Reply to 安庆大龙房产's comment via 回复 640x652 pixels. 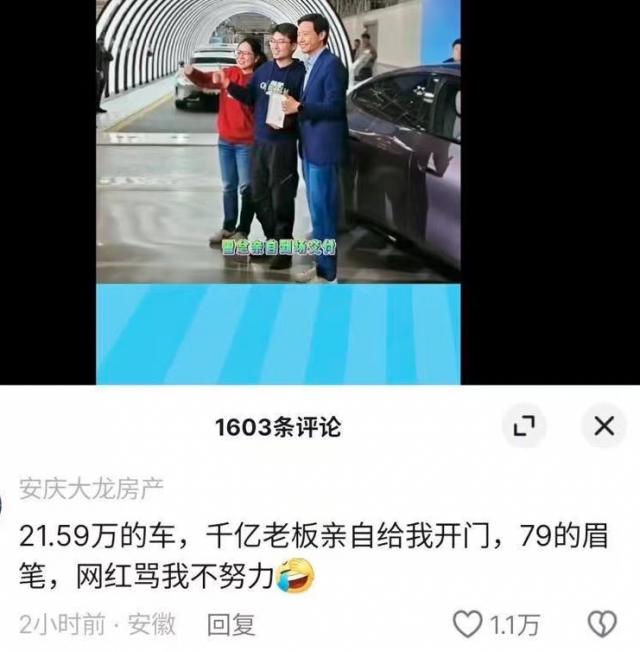coord(230,625)
